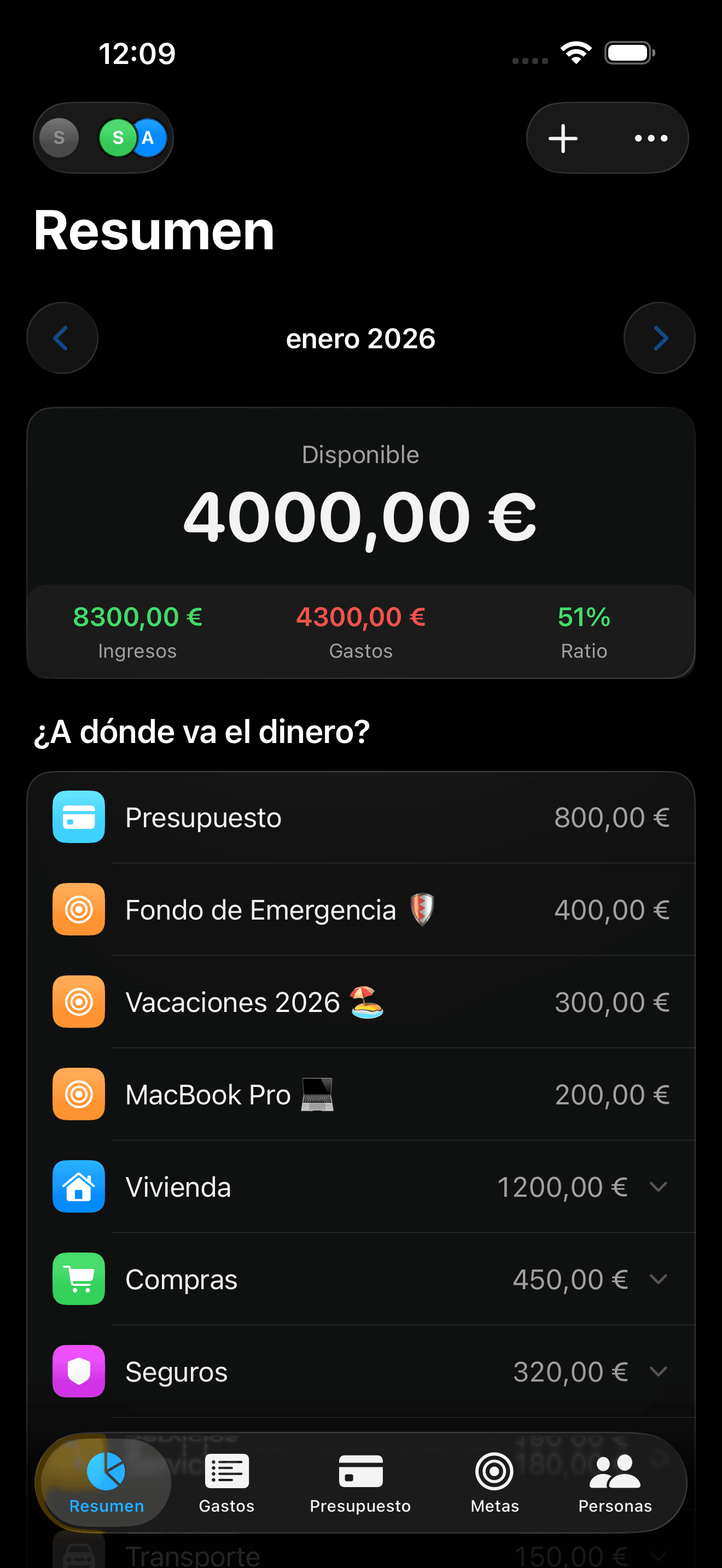Viewport: 722px width, 1568px height.
Task: Switch to the Presupuesto tab
Action: 360,1472
